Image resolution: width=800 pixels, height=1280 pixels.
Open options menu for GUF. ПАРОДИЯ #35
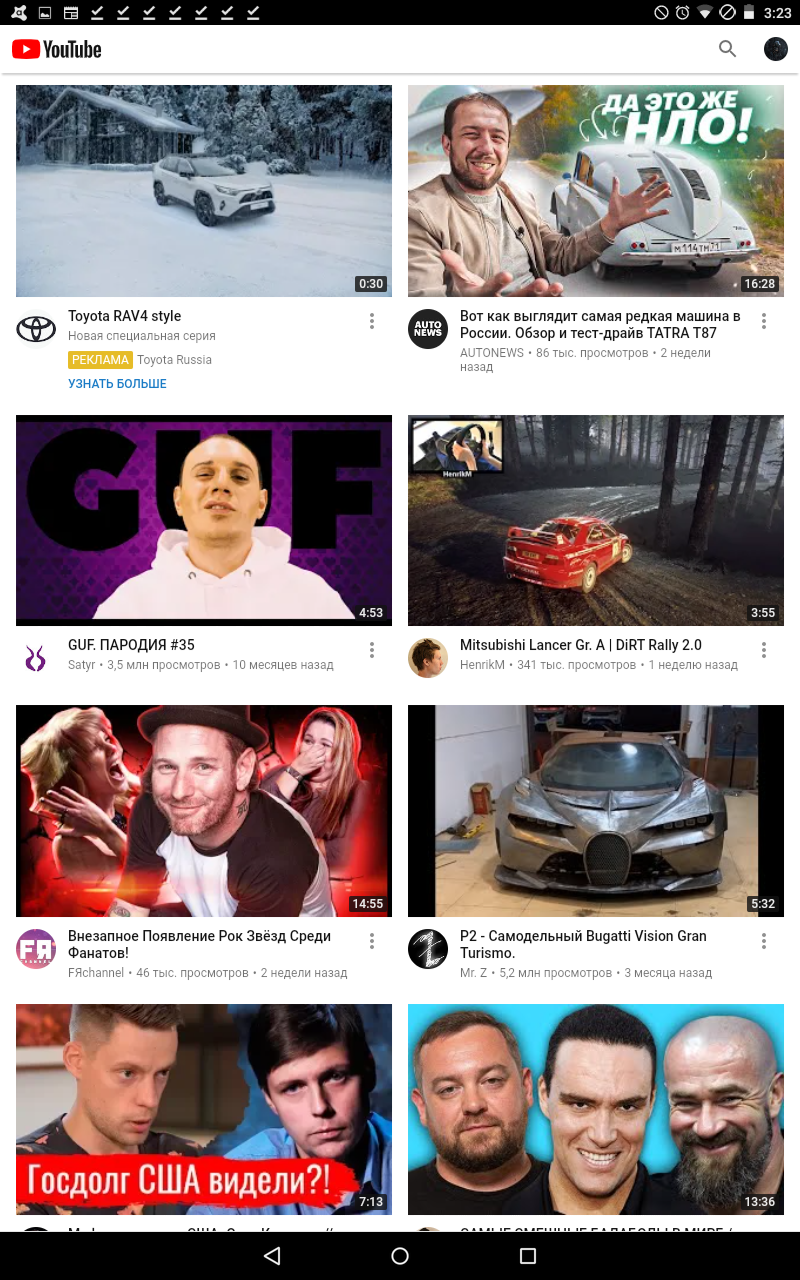372,650
